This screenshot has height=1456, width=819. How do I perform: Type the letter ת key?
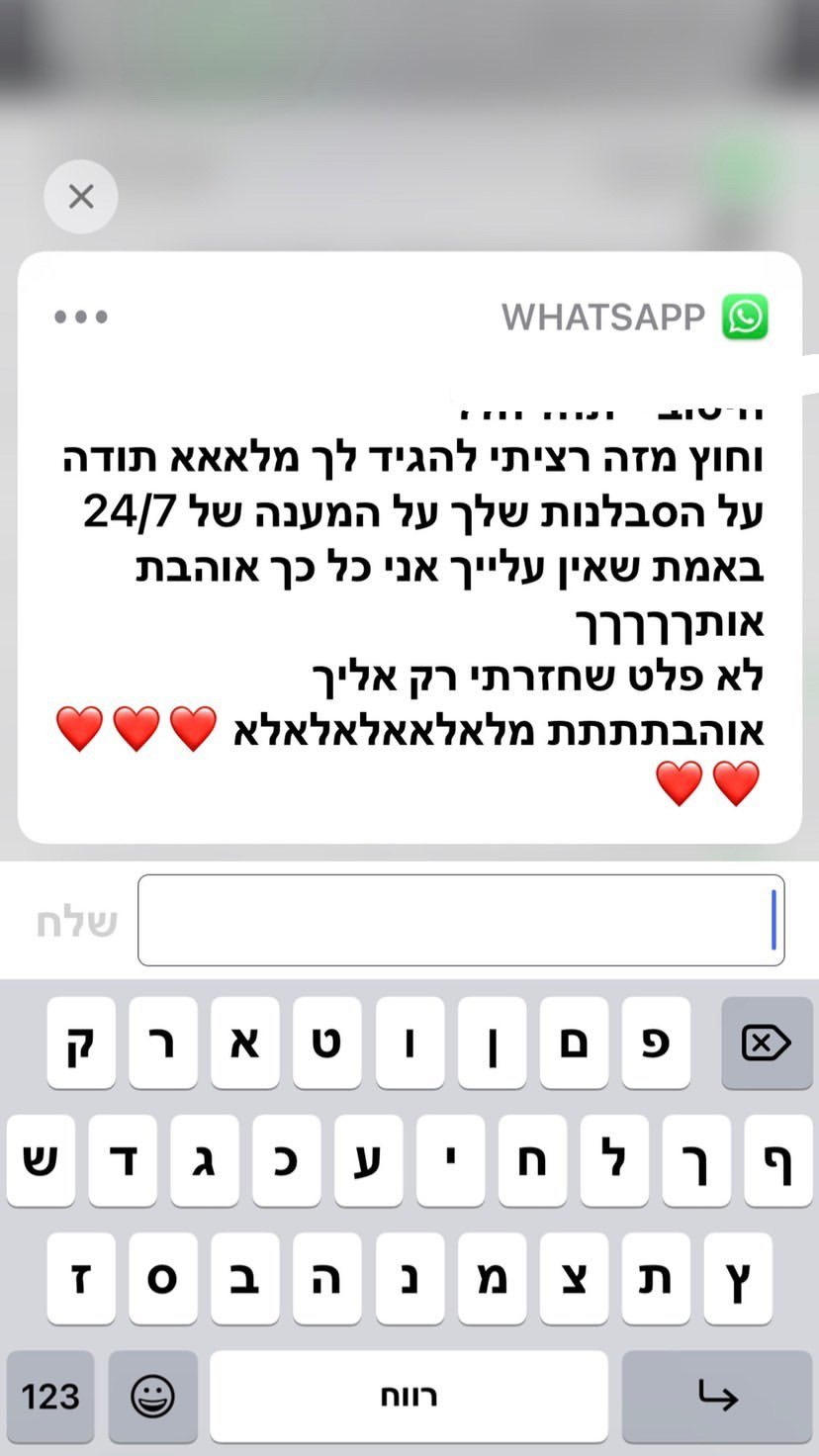pyautogui.click(x=656, y=1279)
